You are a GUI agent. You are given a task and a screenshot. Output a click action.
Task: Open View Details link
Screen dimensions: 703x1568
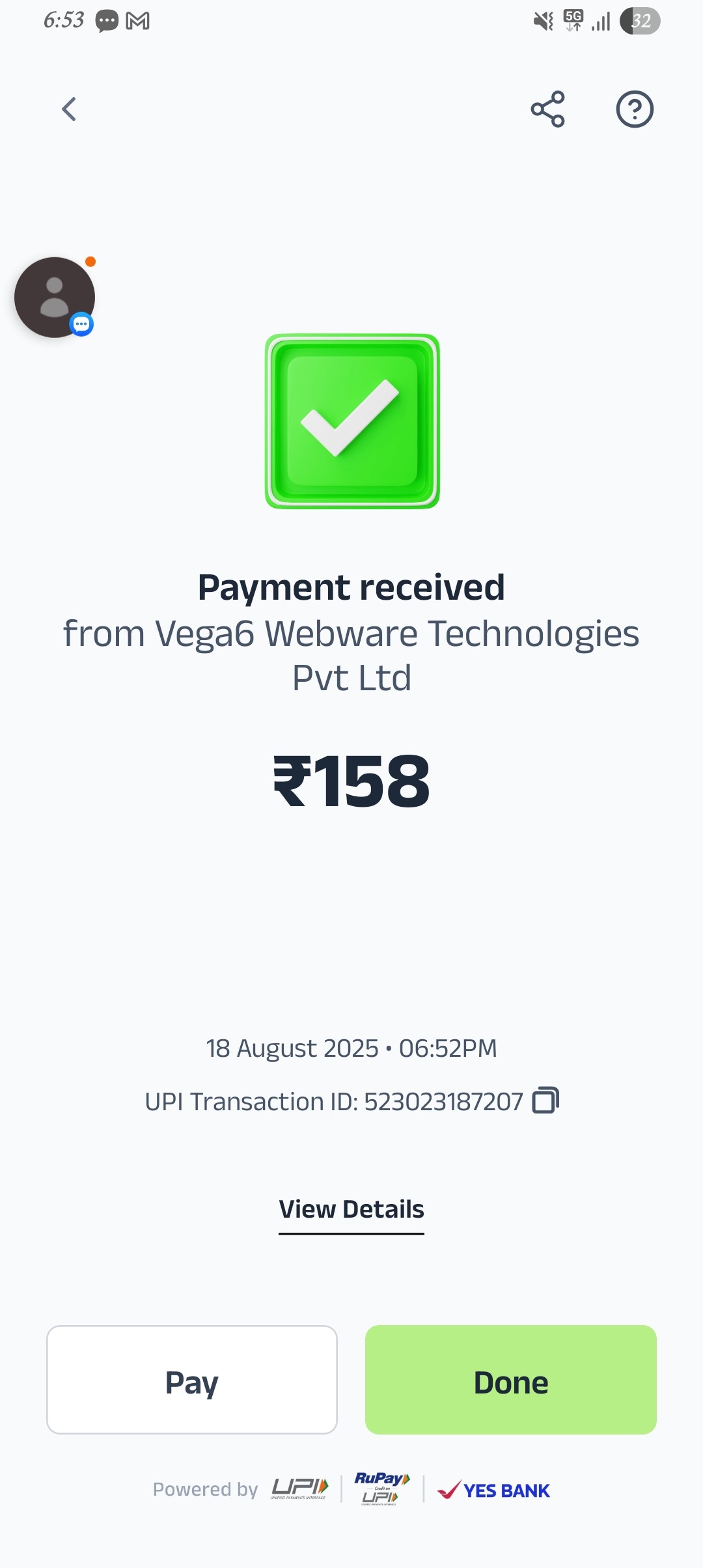point(351,1209)
